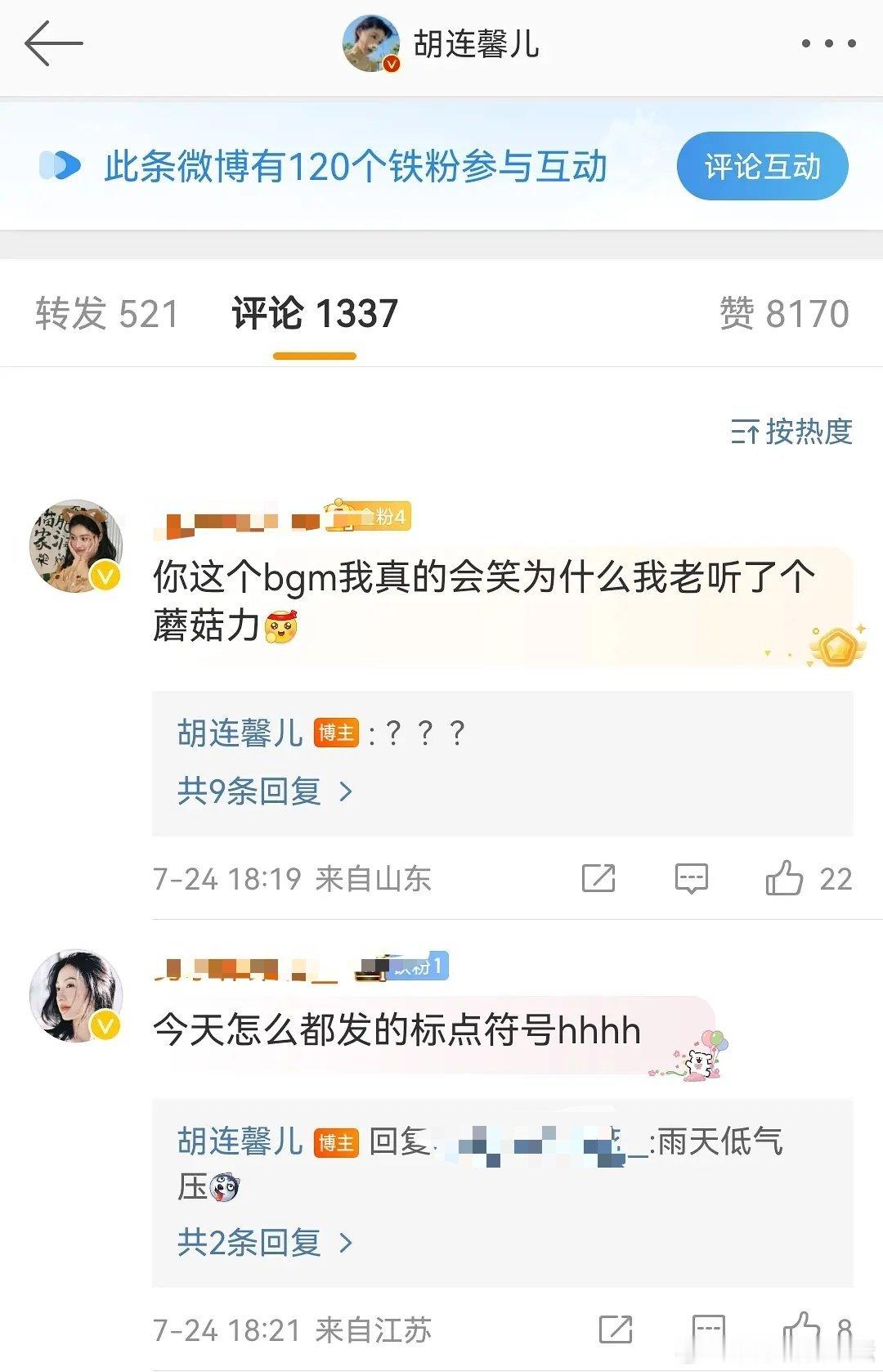
Task: Switch to the 转发 521 tab
Action: click(x=106, y=313)
